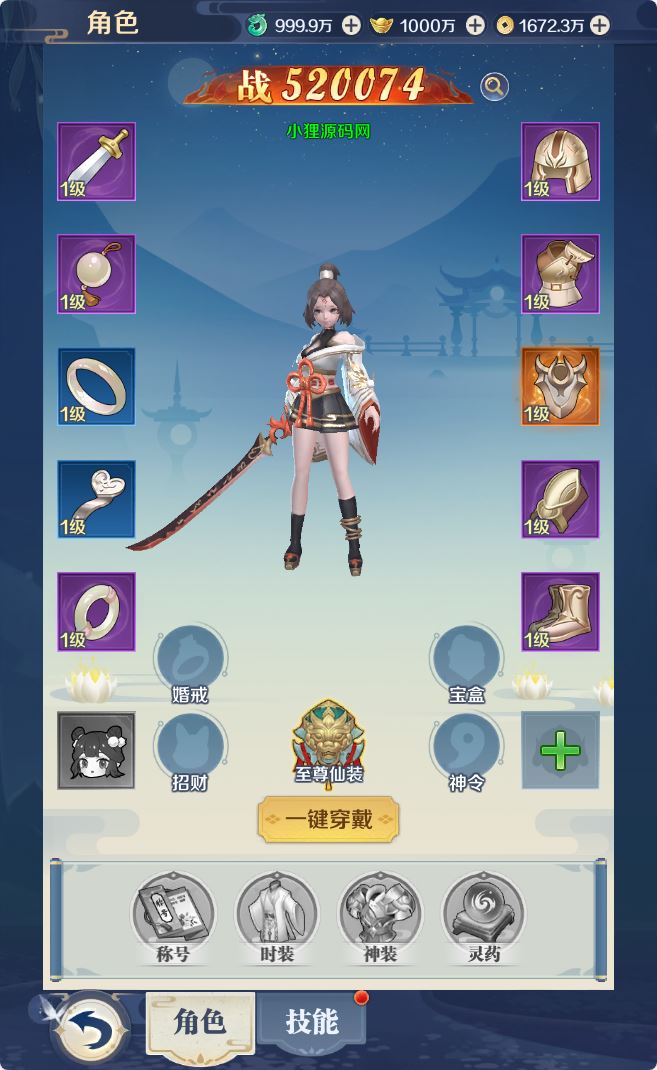Image resolution: width=657 pixels, height=1070 pixels.
Task: Switch to the 技能 skills tab
Action: [312, 1022]
